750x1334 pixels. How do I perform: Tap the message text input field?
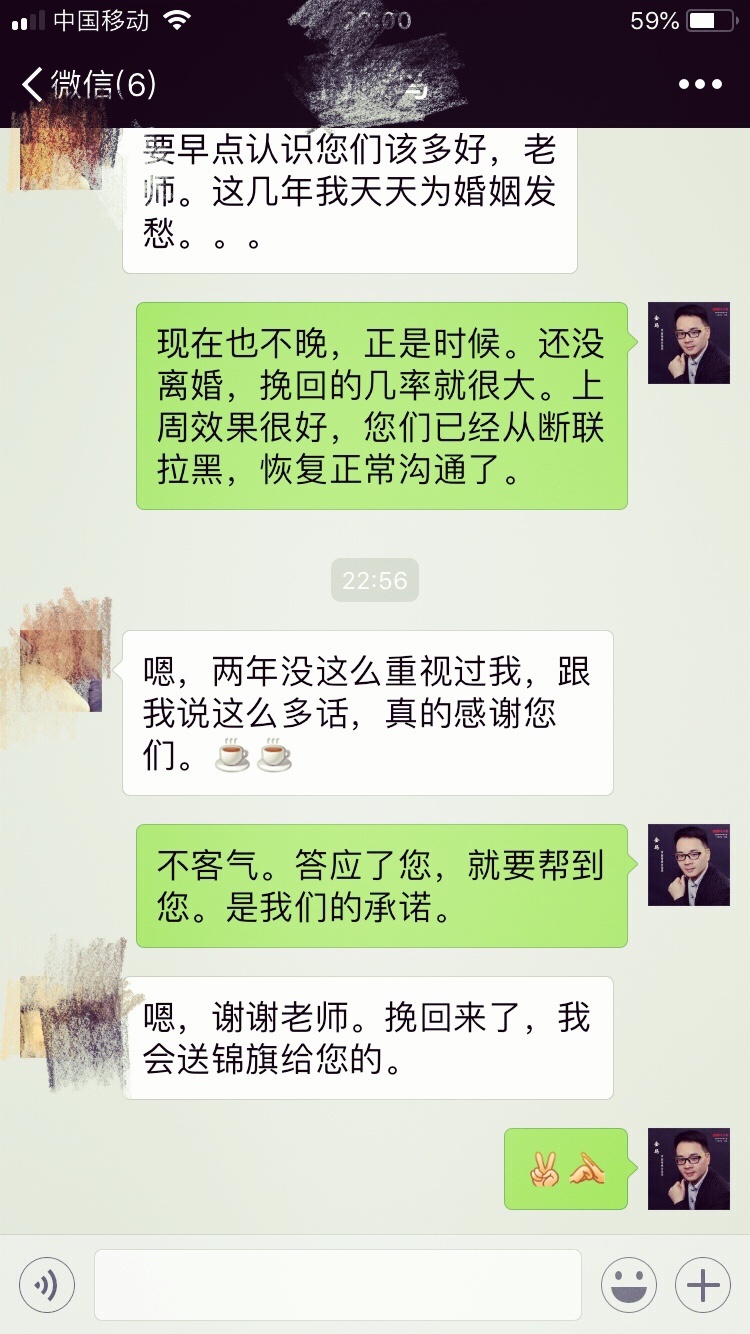(337, 1284)
